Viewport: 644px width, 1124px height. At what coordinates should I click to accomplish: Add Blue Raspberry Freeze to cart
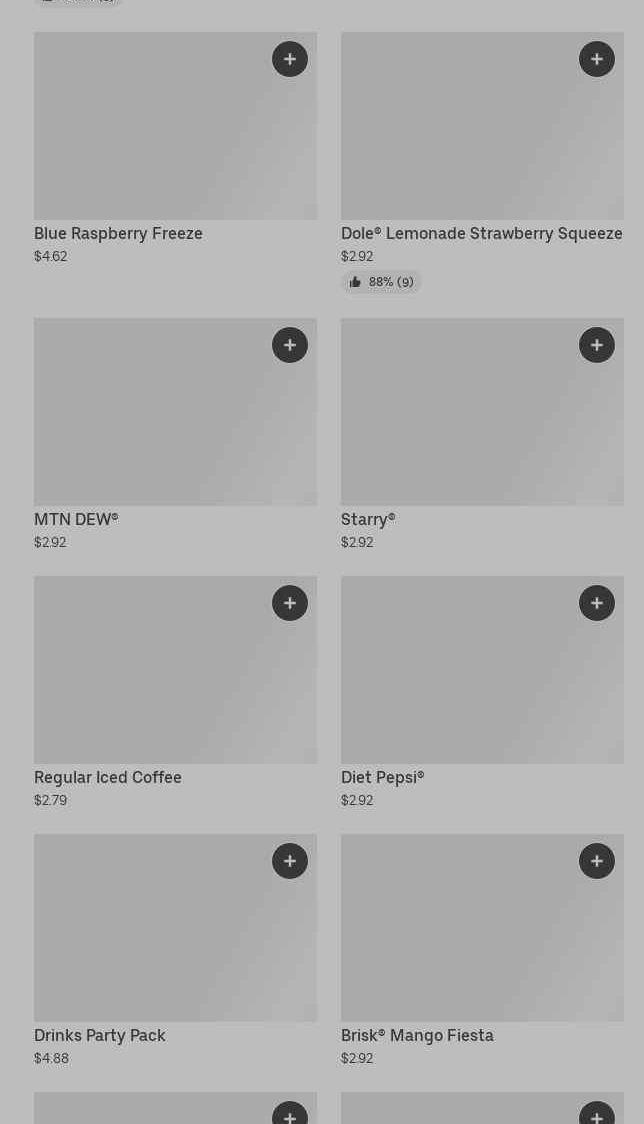click(x=290, y=59)
